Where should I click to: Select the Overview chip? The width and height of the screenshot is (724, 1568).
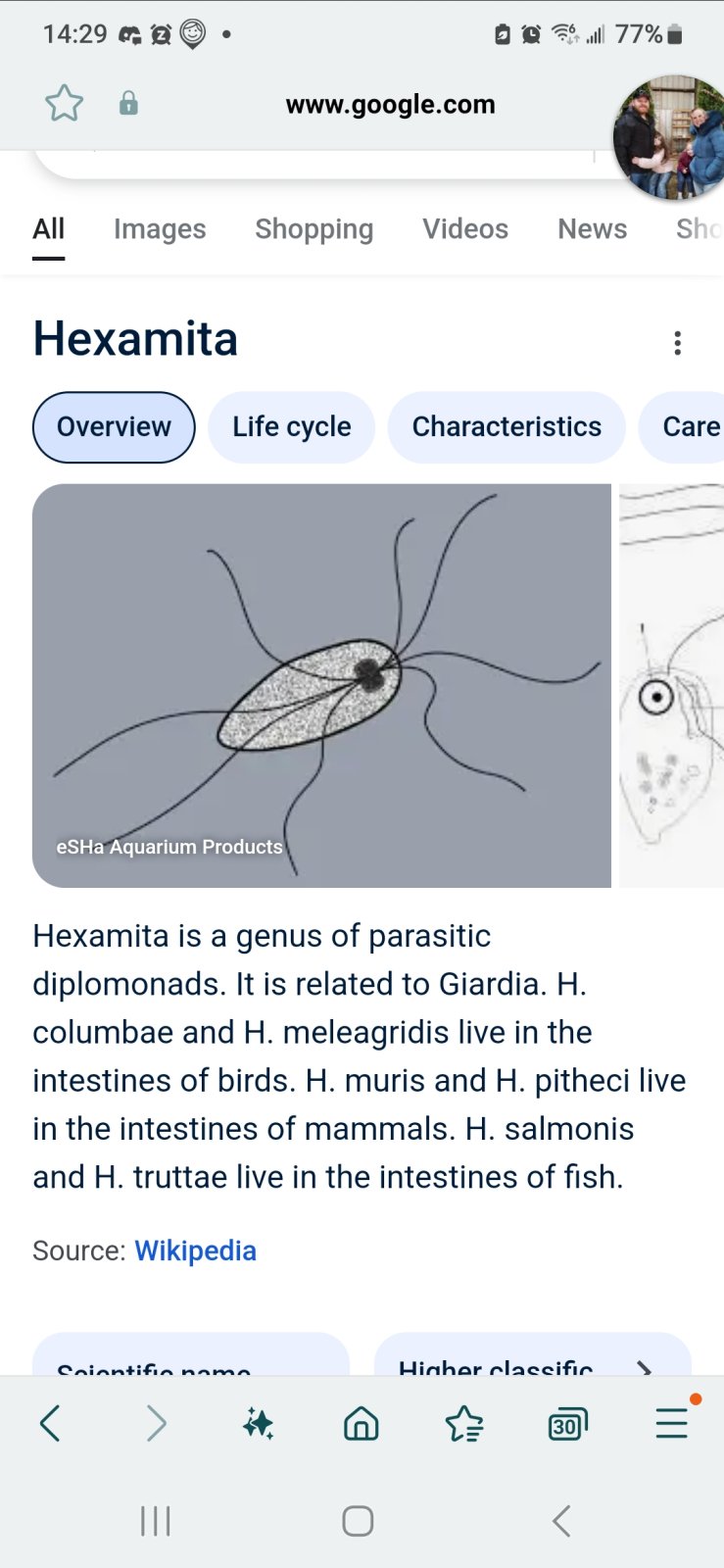pyautogui.click(x=114, y=427)
